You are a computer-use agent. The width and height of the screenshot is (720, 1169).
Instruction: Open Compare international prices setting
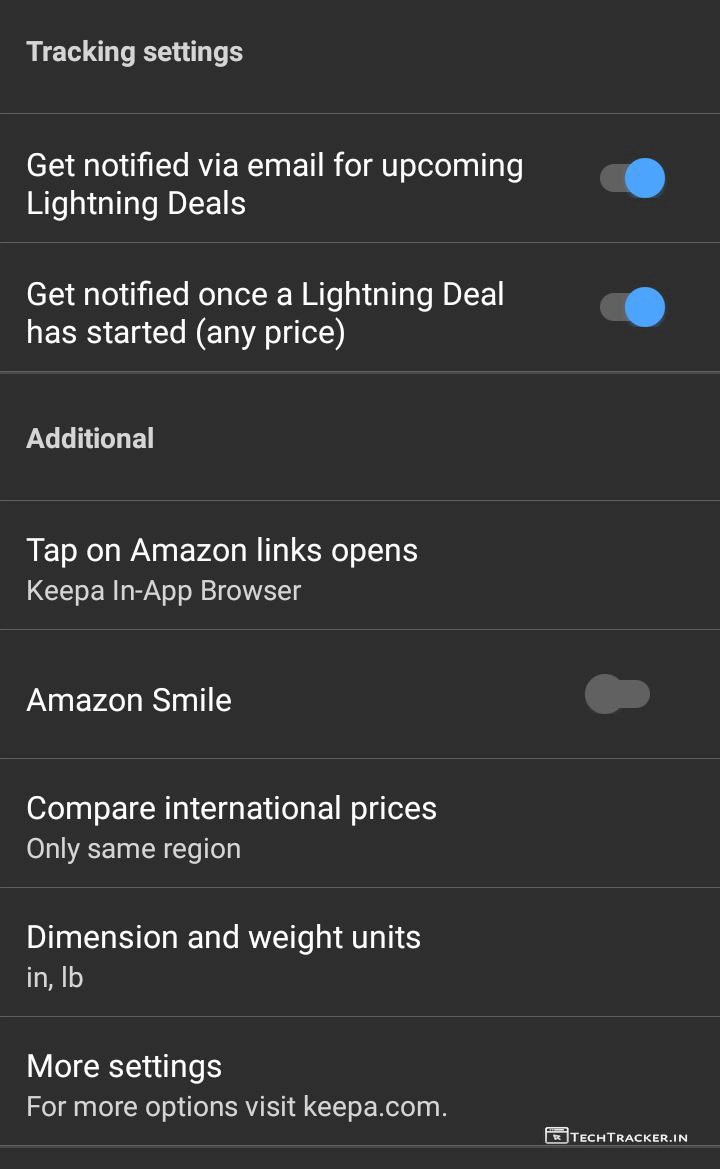tap(231, 825)
